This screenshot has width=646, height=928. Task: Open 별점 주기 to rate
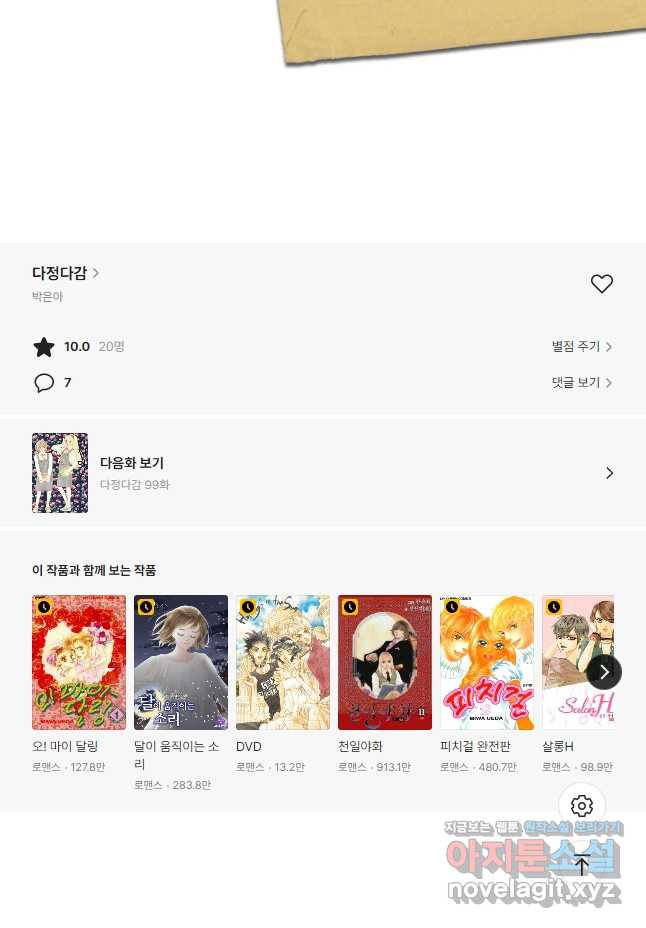click(x=581, y=346)
